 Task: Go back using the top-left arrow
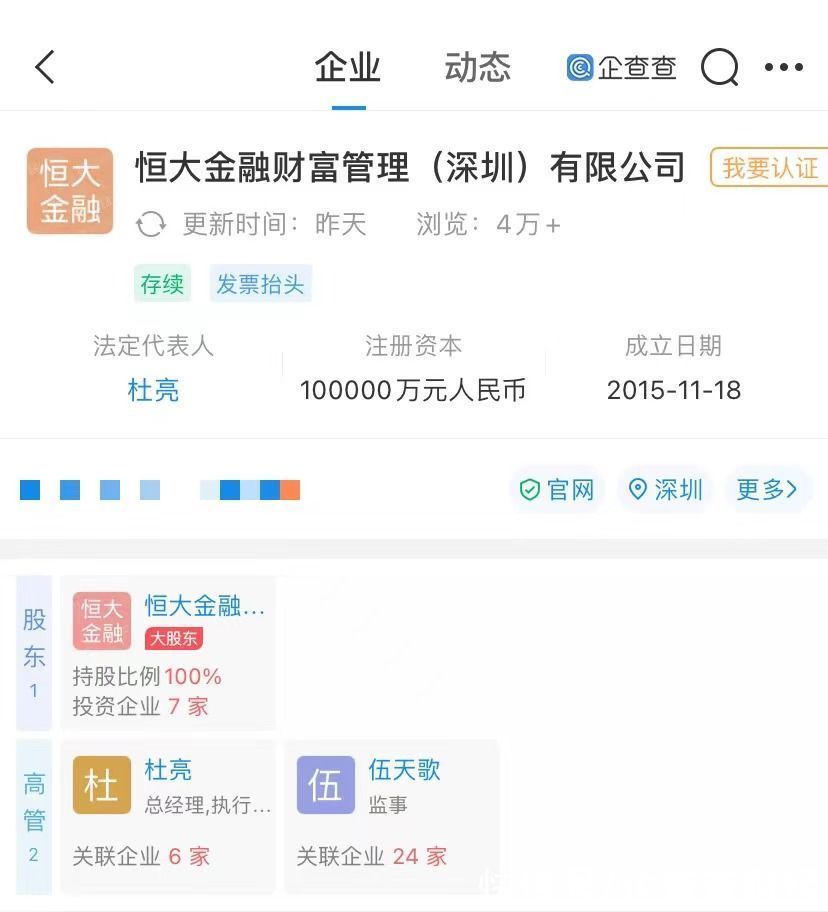click(45, 68)
